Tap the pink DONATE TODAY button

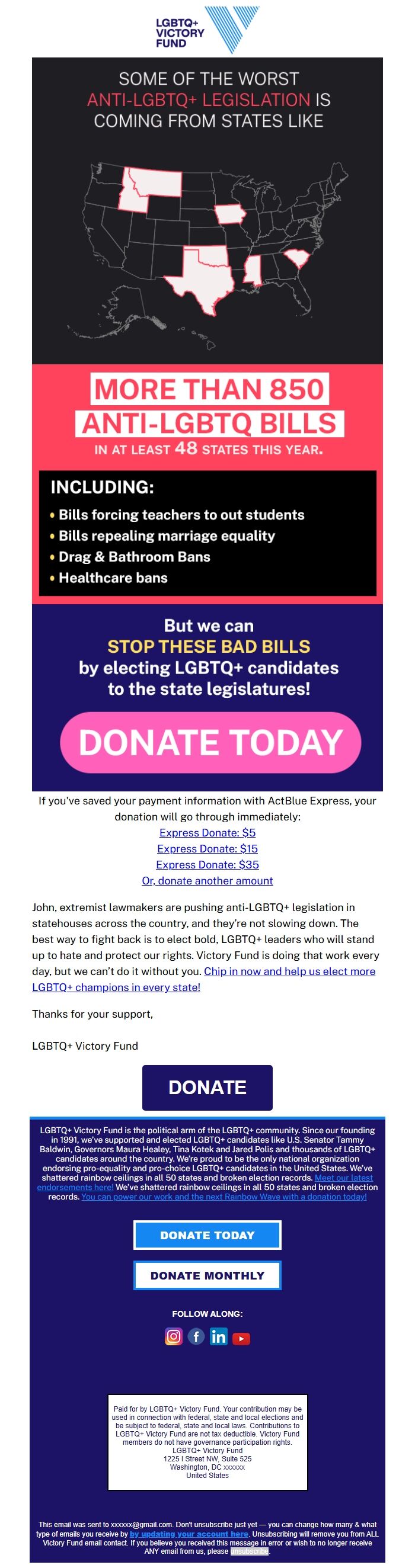[x=210, y=742]
